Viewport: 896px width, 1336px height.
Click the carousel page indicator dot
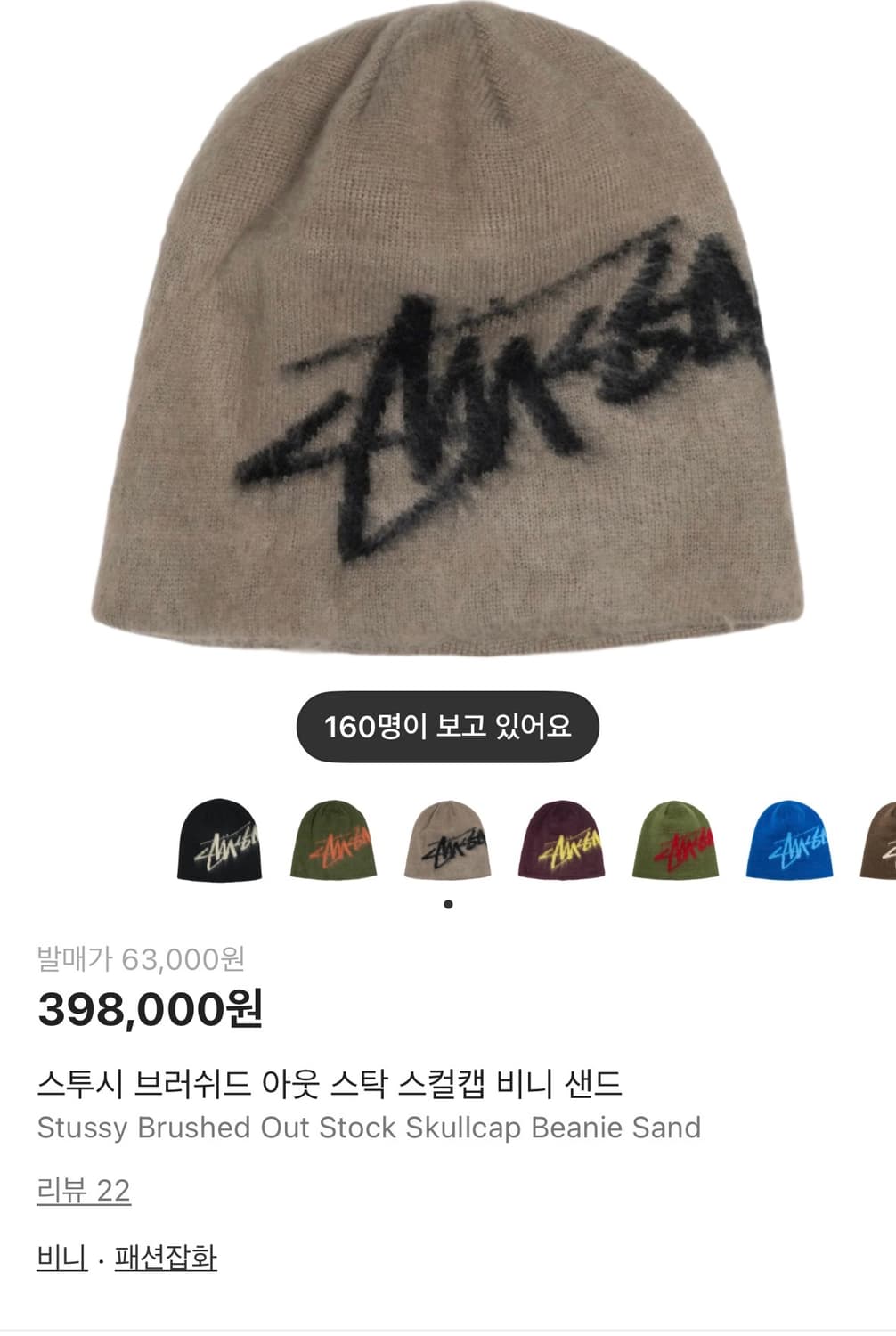(x=448, y=905)
